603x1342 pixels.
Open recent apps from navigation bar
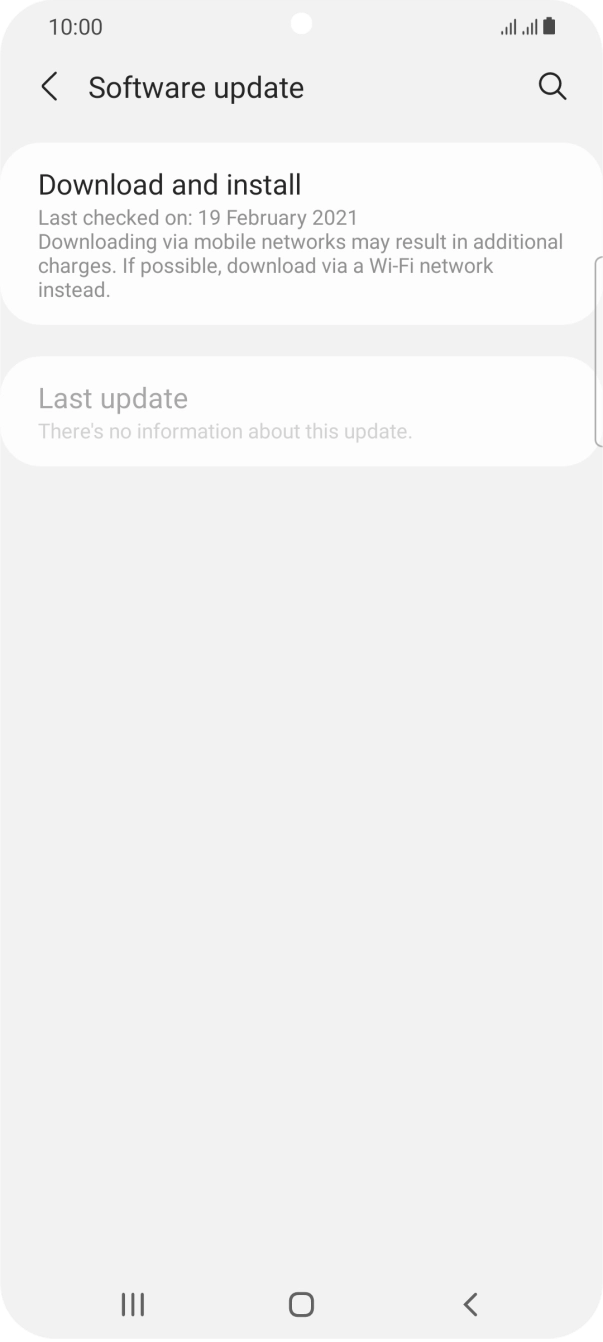132,1304
